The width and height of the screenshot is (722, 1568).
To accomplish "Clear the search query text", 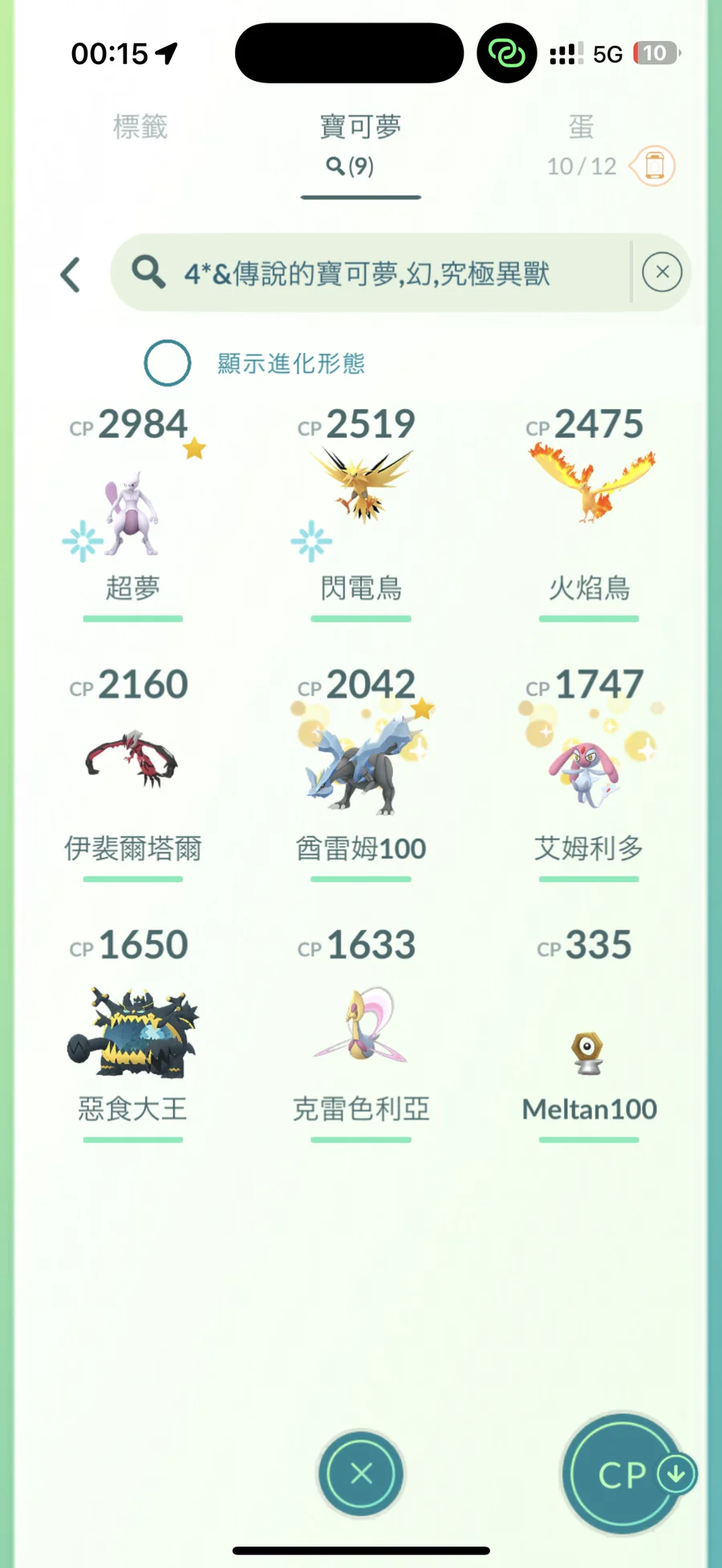I will point(662,273).
